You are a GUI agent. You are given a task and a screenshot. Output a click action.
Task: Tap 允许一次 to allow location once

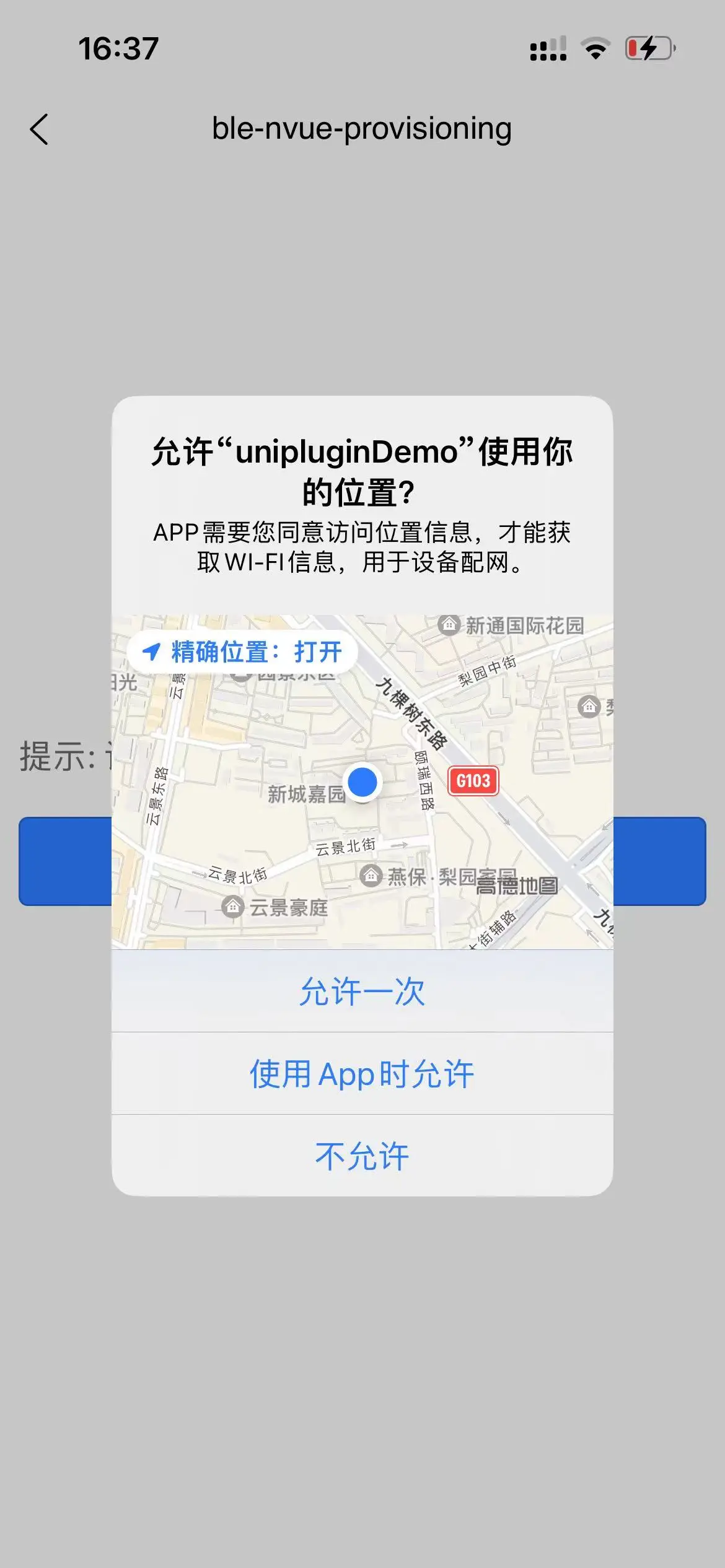[362, 991]
